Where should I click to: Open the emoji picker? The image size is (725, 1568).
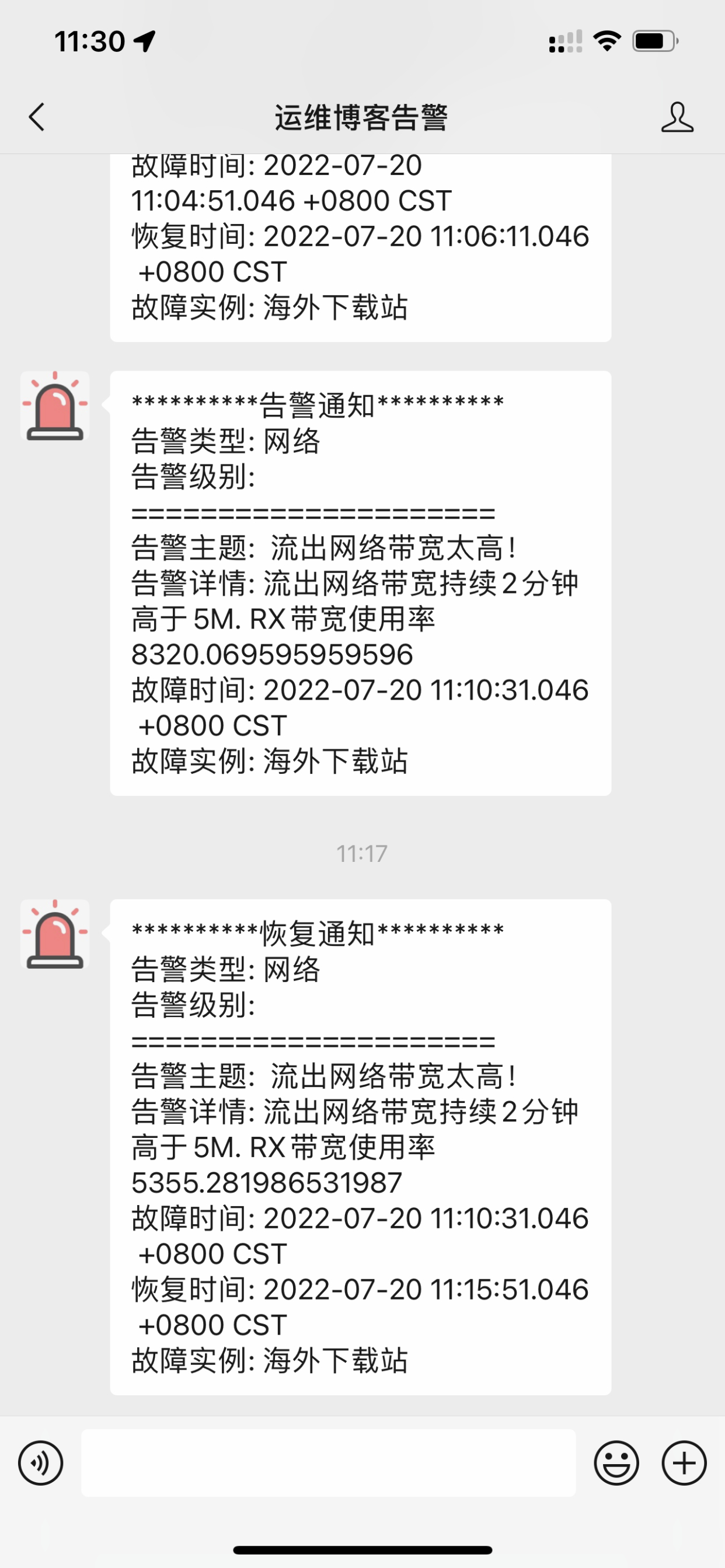pyautogui.click(x=617, y=1463)
